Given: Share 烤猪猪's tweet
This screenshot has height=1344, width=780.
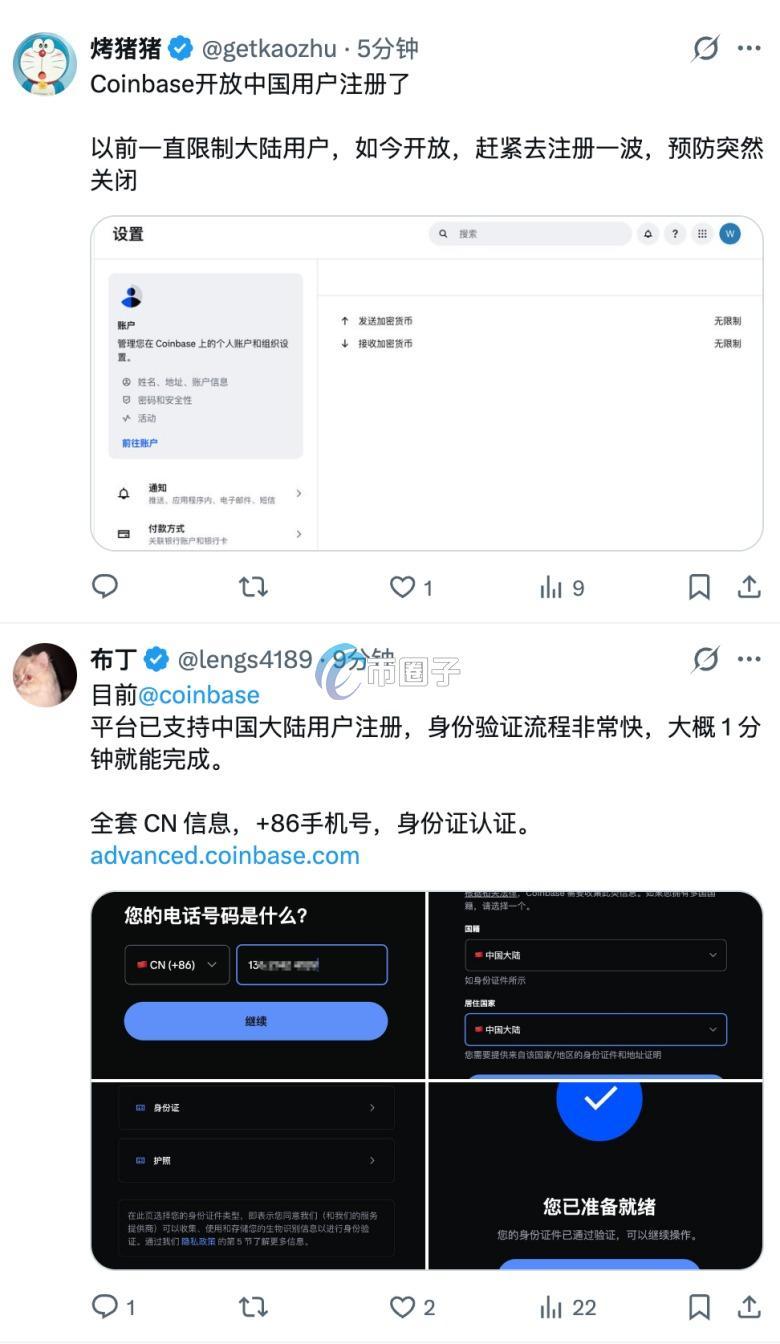Looking at the screenshot, I should 749,587.
